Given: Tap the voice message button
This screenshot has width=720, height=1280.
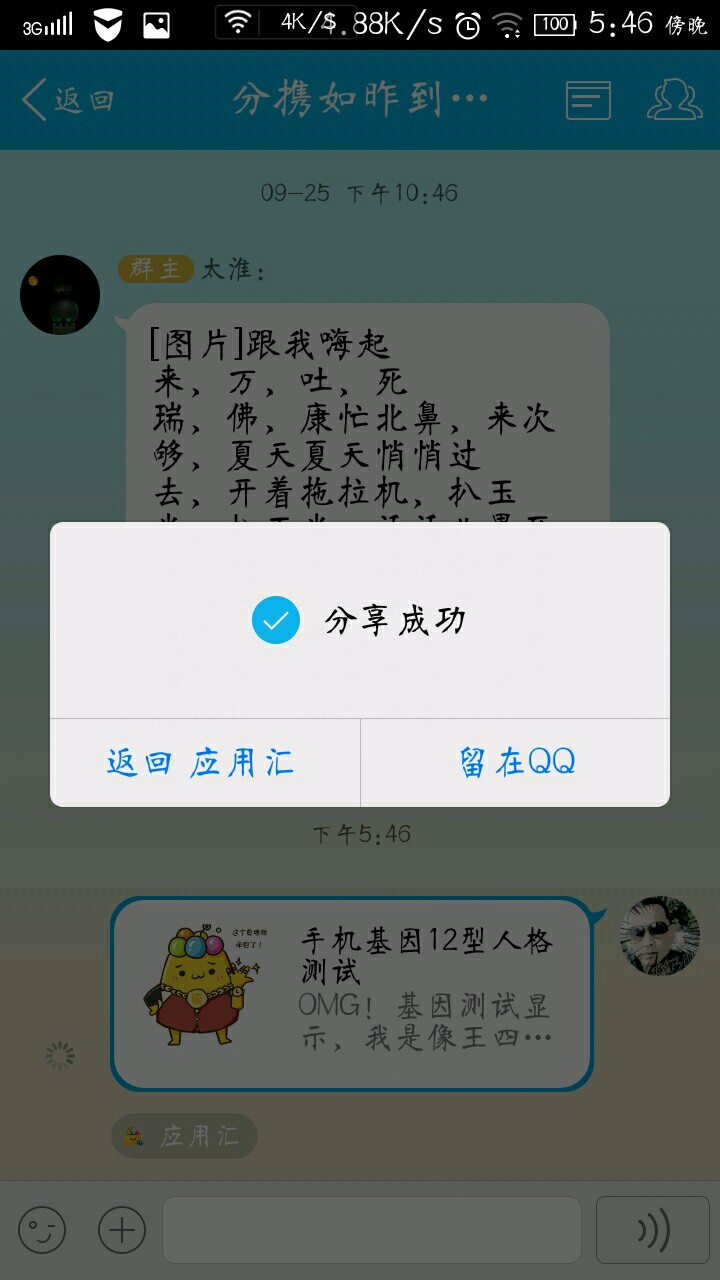Looking at the screenshot, I should click(x=653, y=1229).
